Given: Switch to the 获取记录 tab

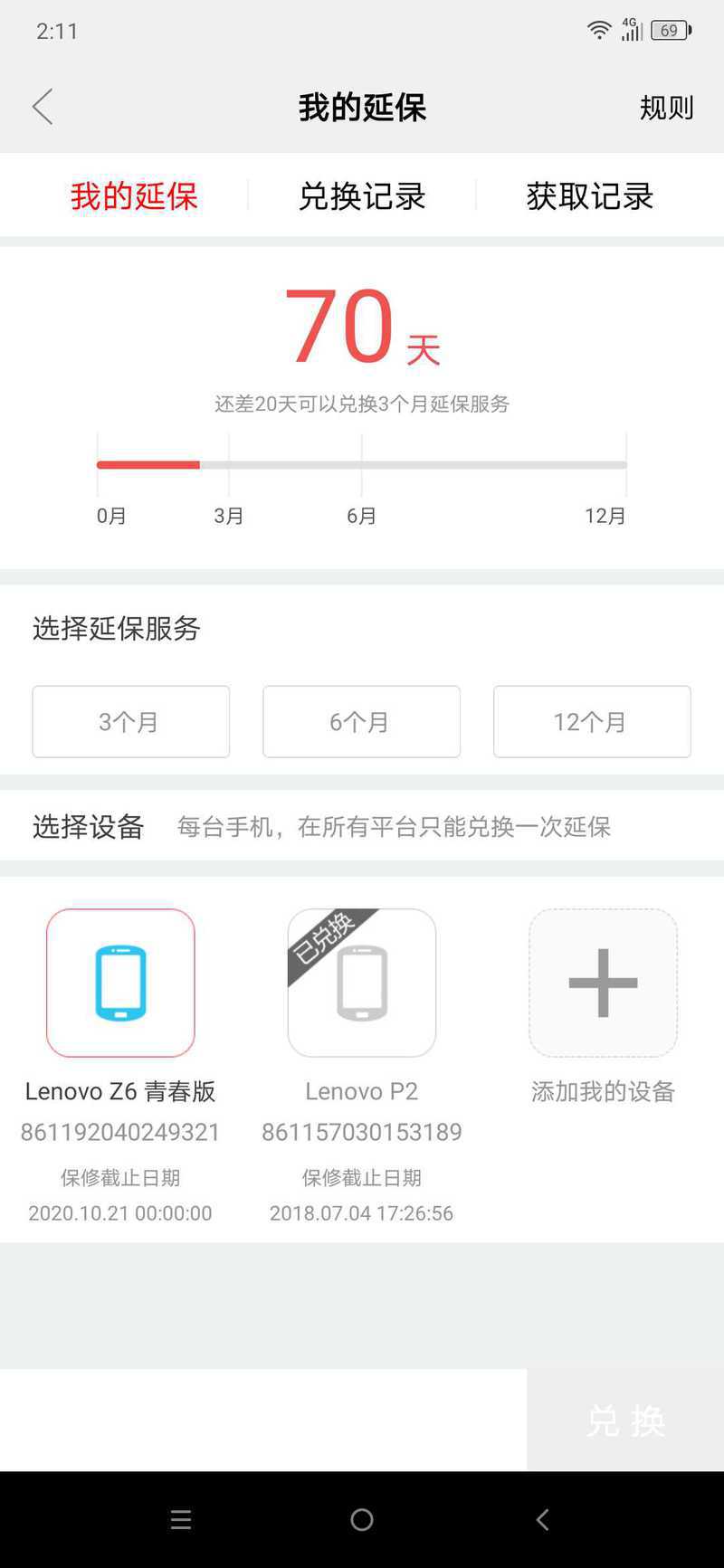Looking at the screenshot, I should [589, 196].
